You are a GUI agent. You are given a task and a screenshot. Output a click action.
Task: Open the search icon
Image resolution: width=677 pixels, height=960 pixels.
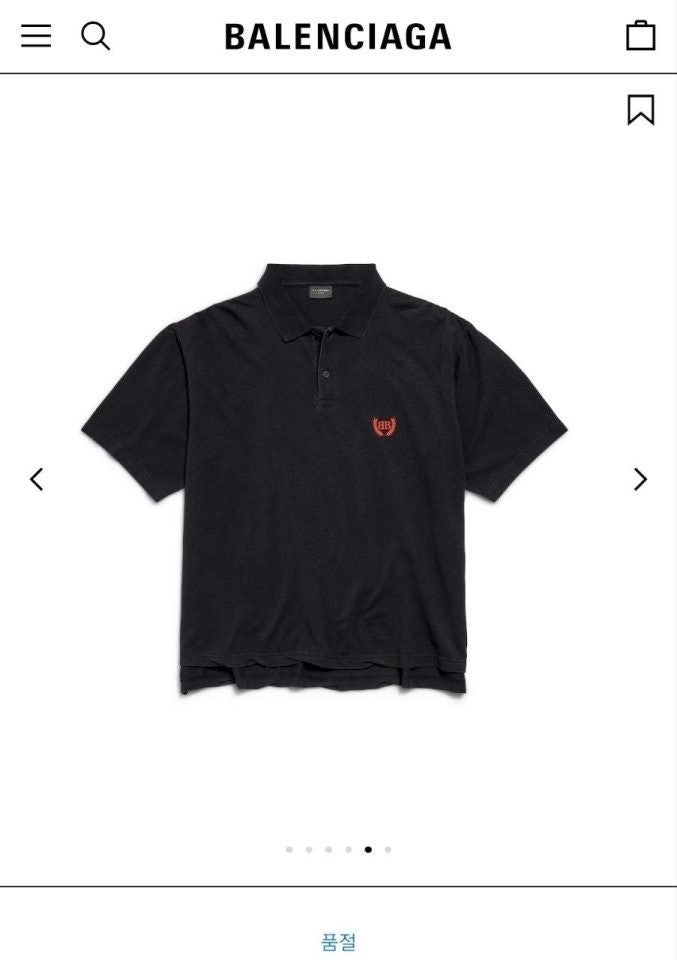point(95,36)
